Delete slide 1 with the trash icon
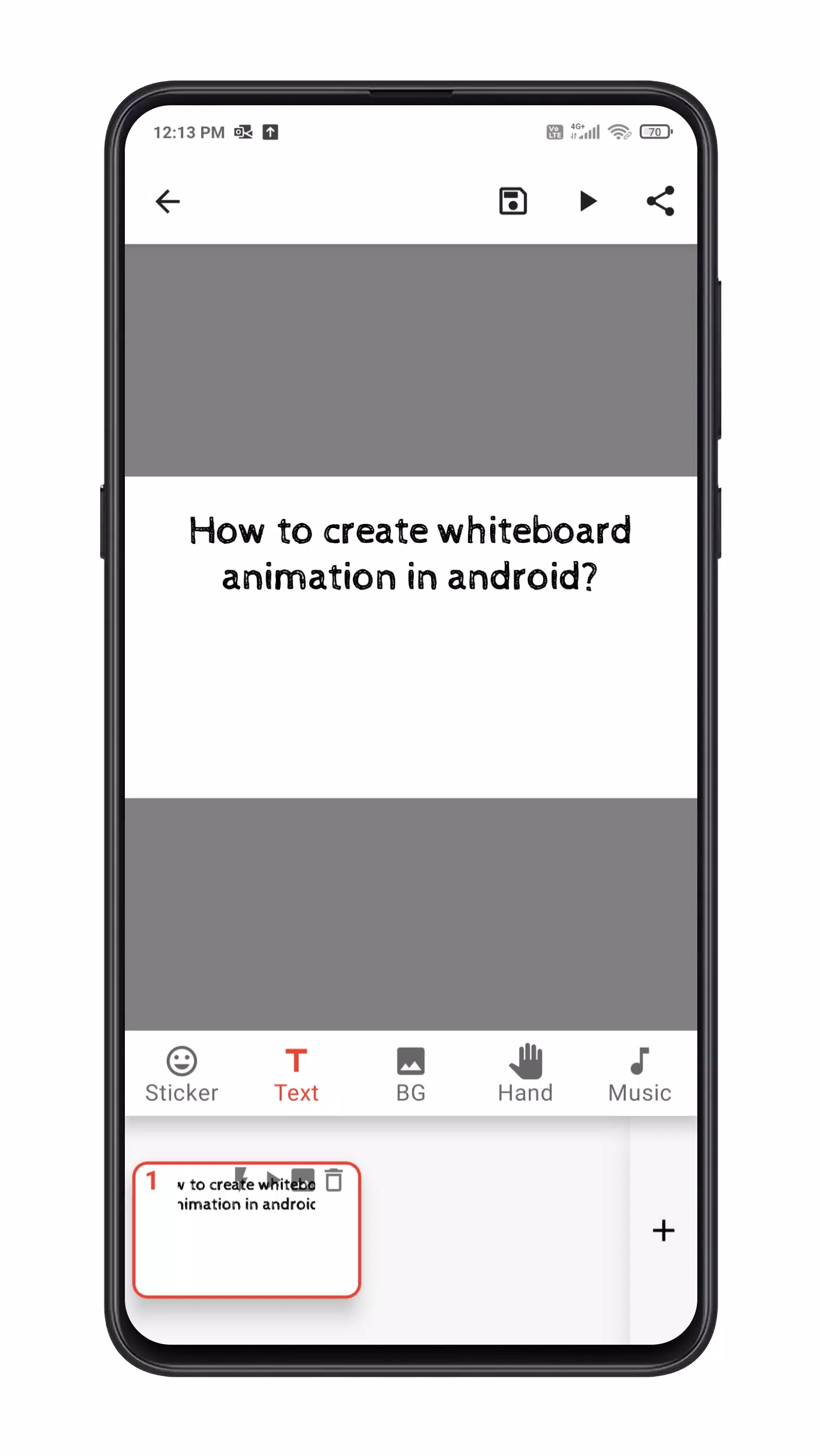 click(x=334, y=1180)
